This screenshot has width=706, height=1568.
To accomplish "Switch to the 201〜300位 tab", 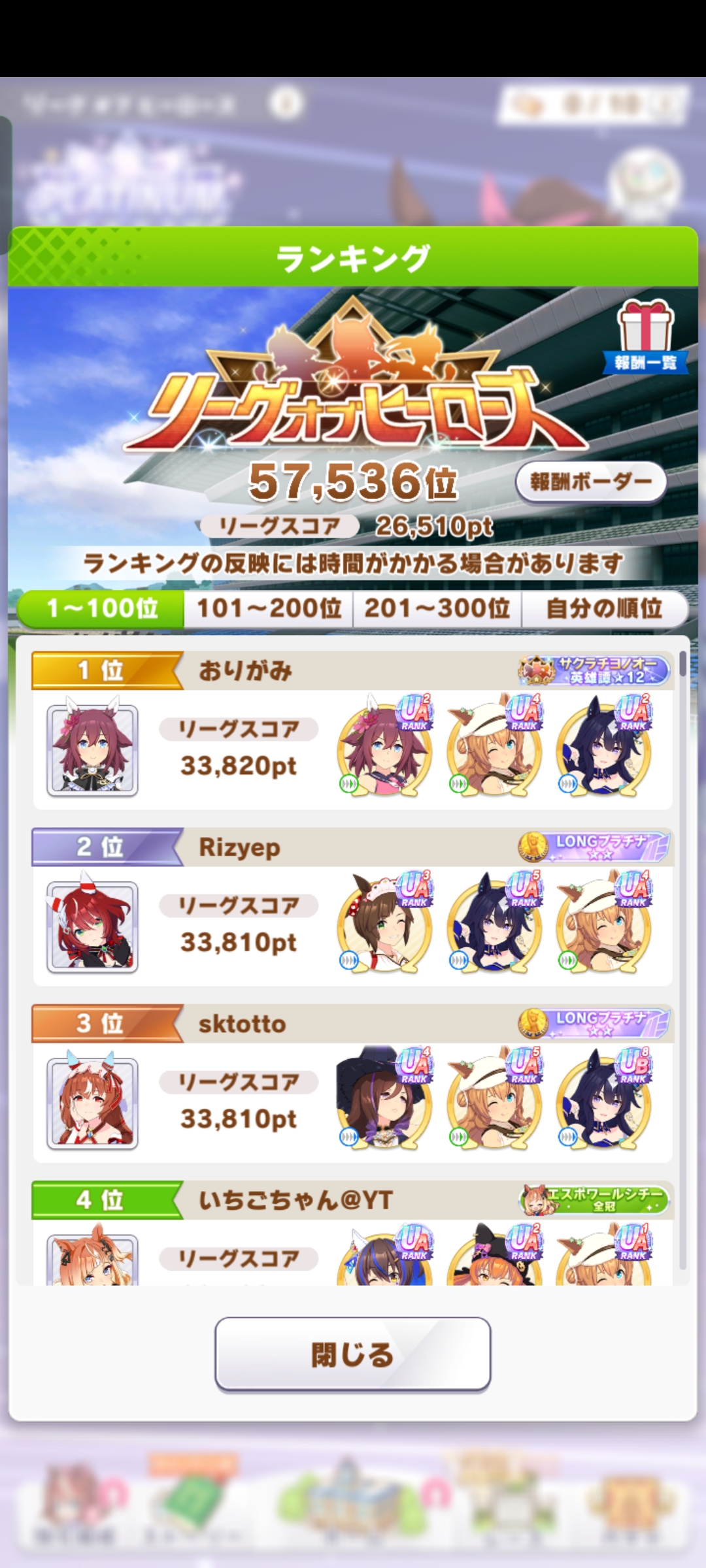I will pos(437,608).
